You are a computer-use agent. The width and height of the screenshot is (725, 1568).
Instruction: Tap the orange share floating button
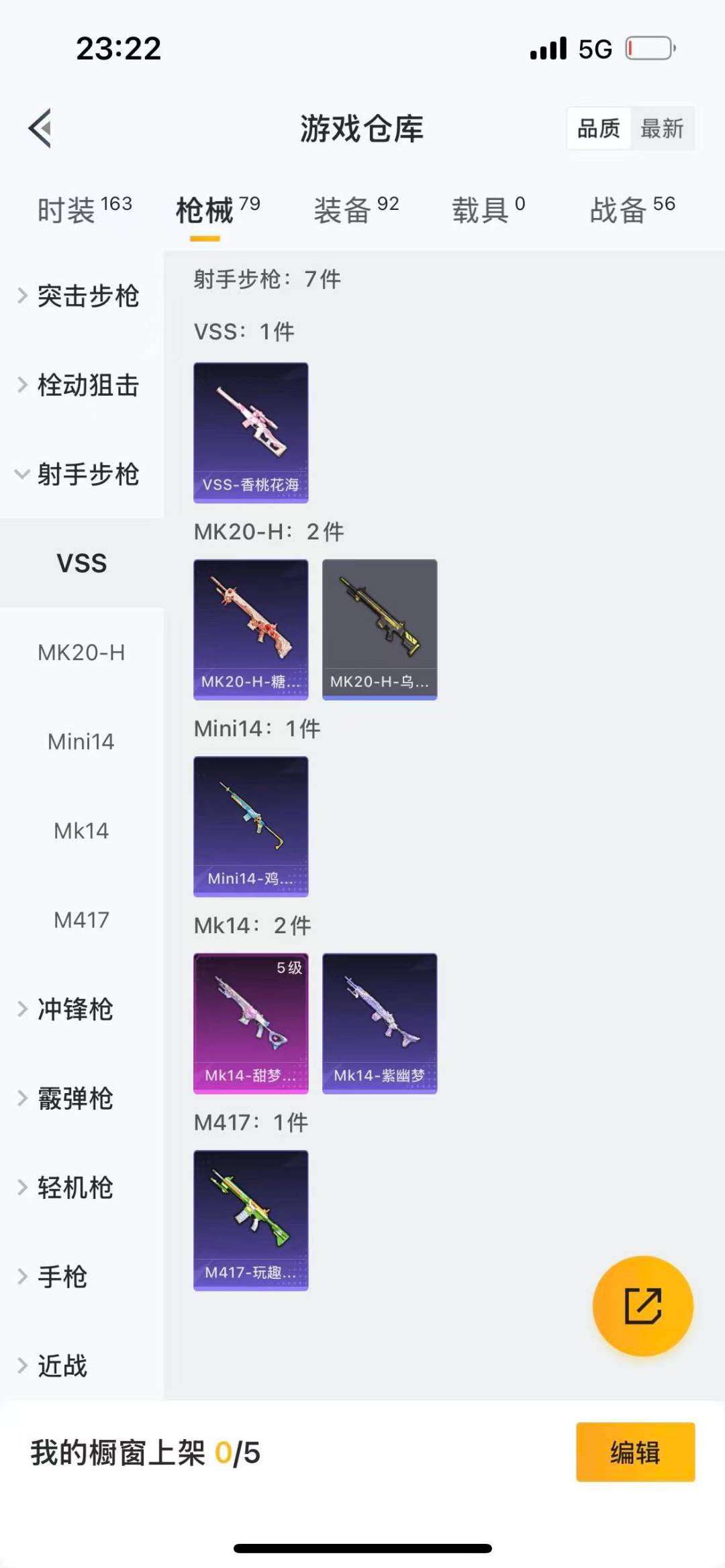(x=642, y=1306)
